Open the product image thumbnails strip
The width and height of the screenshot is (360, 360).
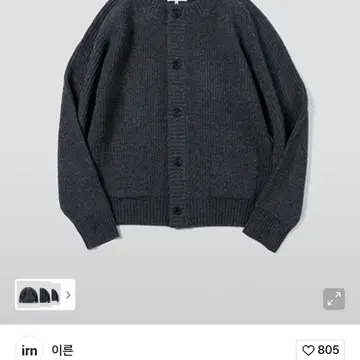45,295
